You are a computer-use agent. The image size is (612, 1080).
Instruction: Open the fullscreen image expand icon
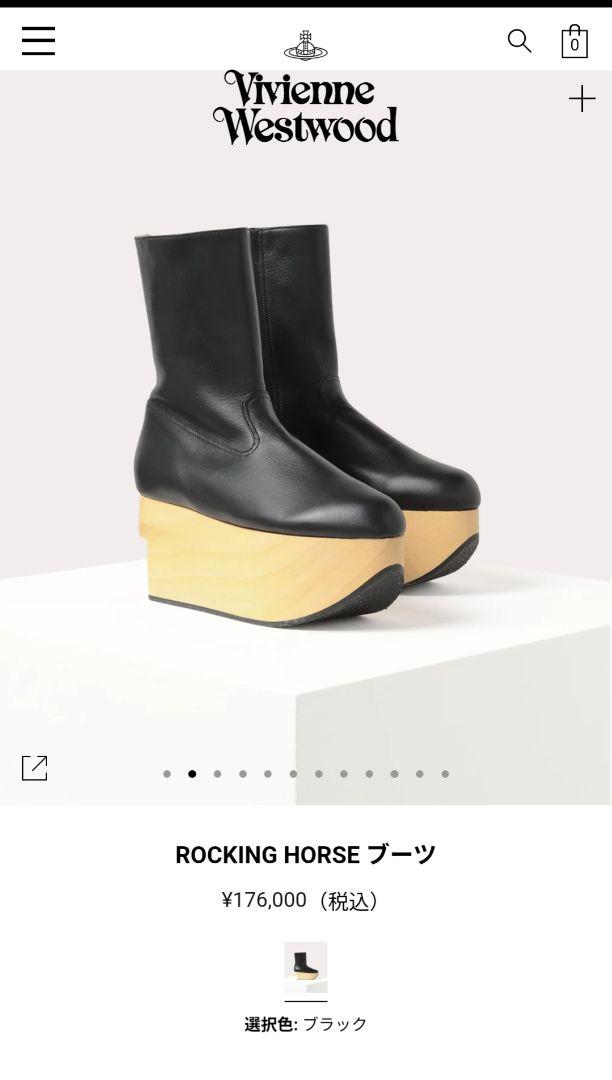[x=34, y=768]
